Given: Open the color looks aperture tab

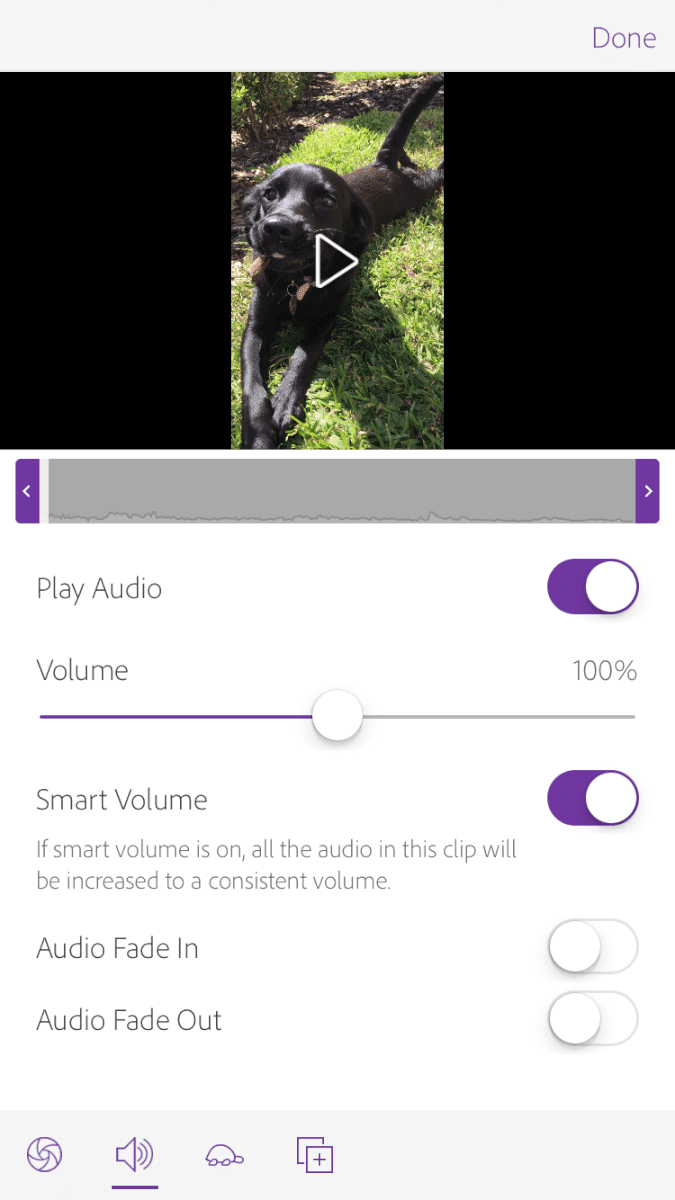Looking at the screenshot, I should (x=45, y=1155).
